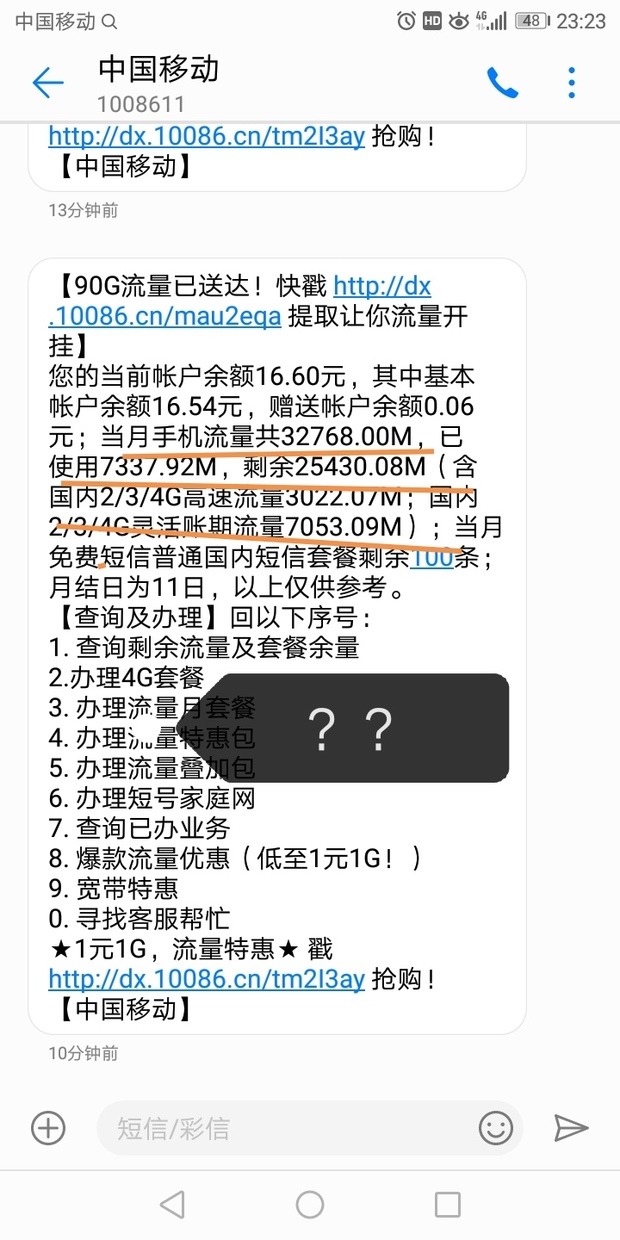
Task: Call 中国移动 with the phone icon
Action: tap(502, 83)
